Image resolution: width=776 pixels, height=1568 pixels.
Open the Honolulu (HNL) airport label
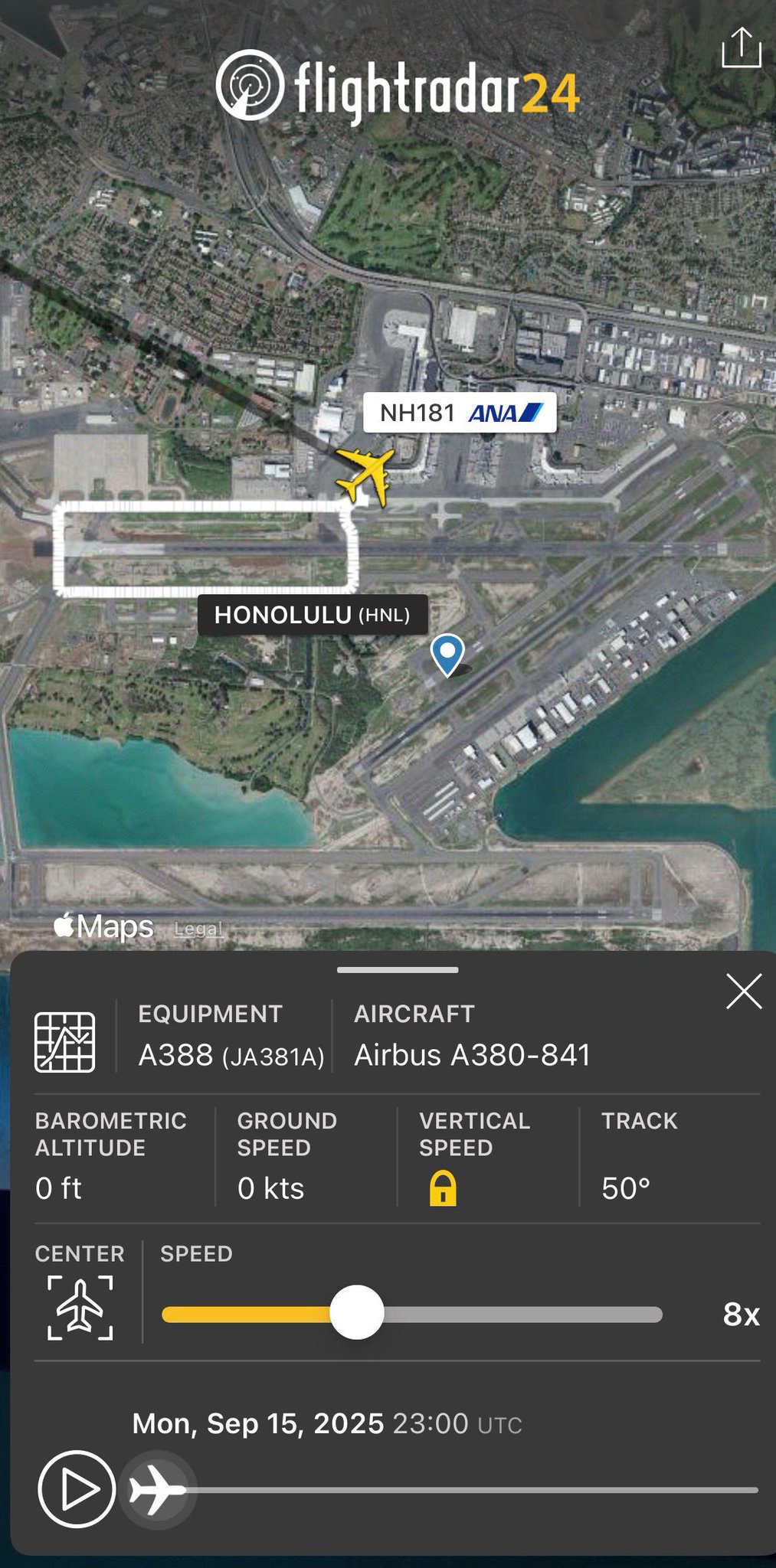(x=313, y=615)
